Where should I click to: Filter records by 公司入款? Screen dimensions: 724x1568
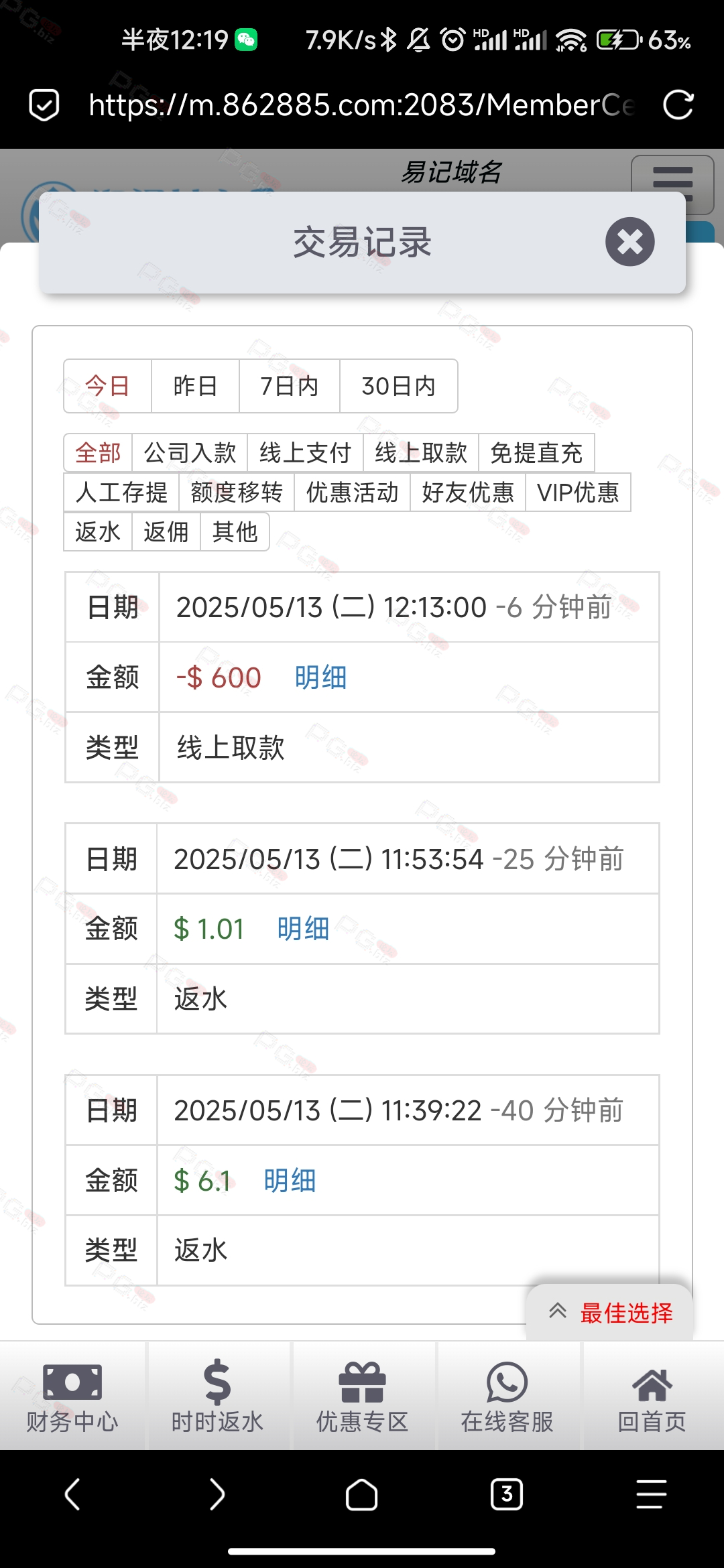click(190, 453)
